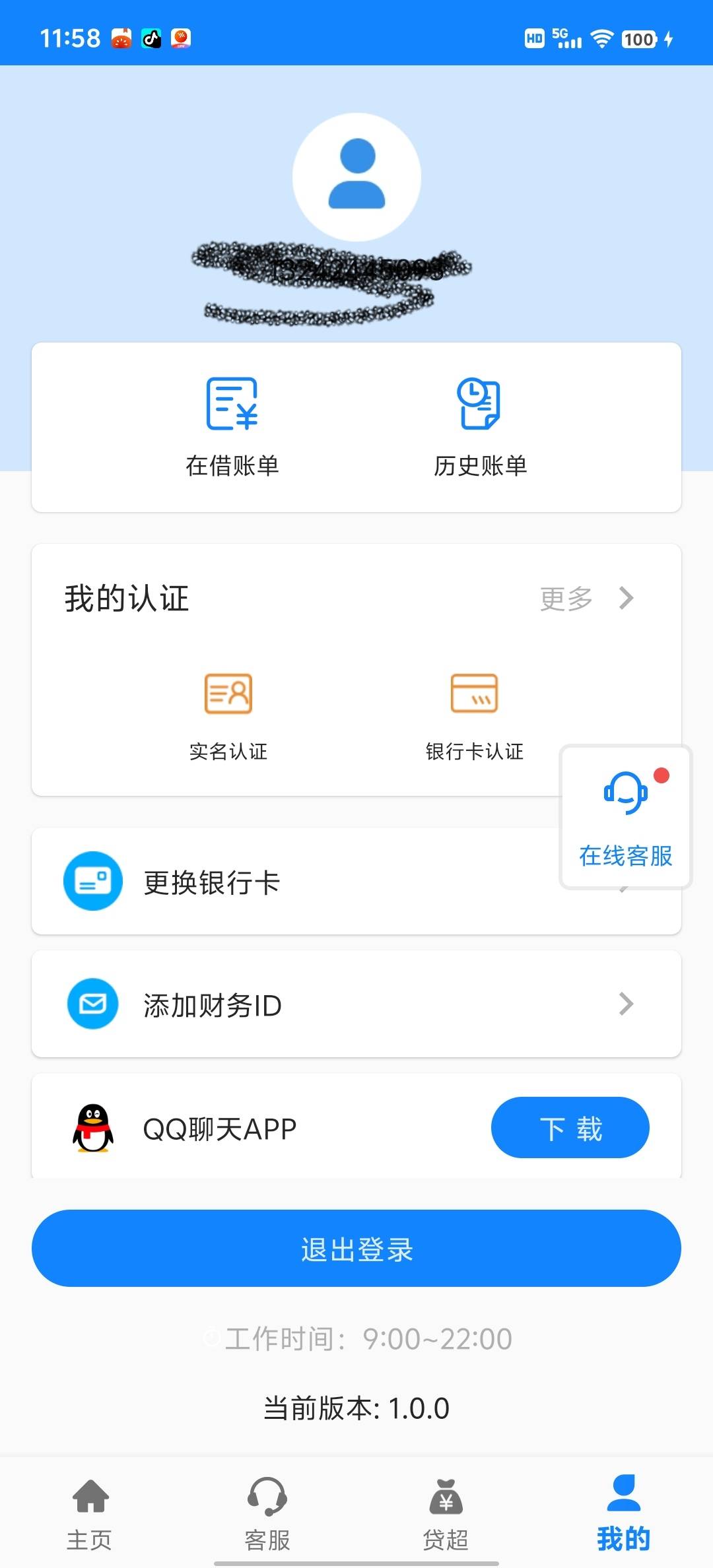Tap 退出登录 to log out

coord(356,1248)
